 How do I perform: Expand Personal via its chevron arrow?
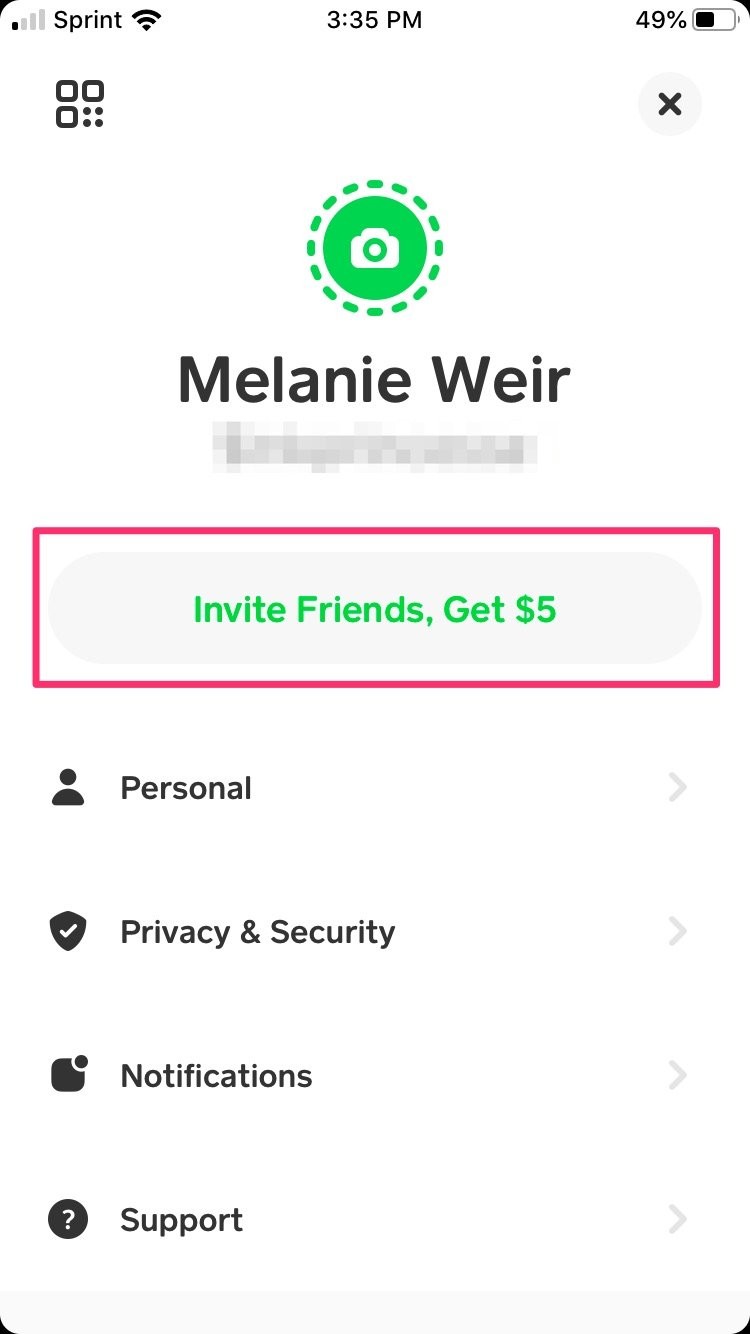coord(679,787)
